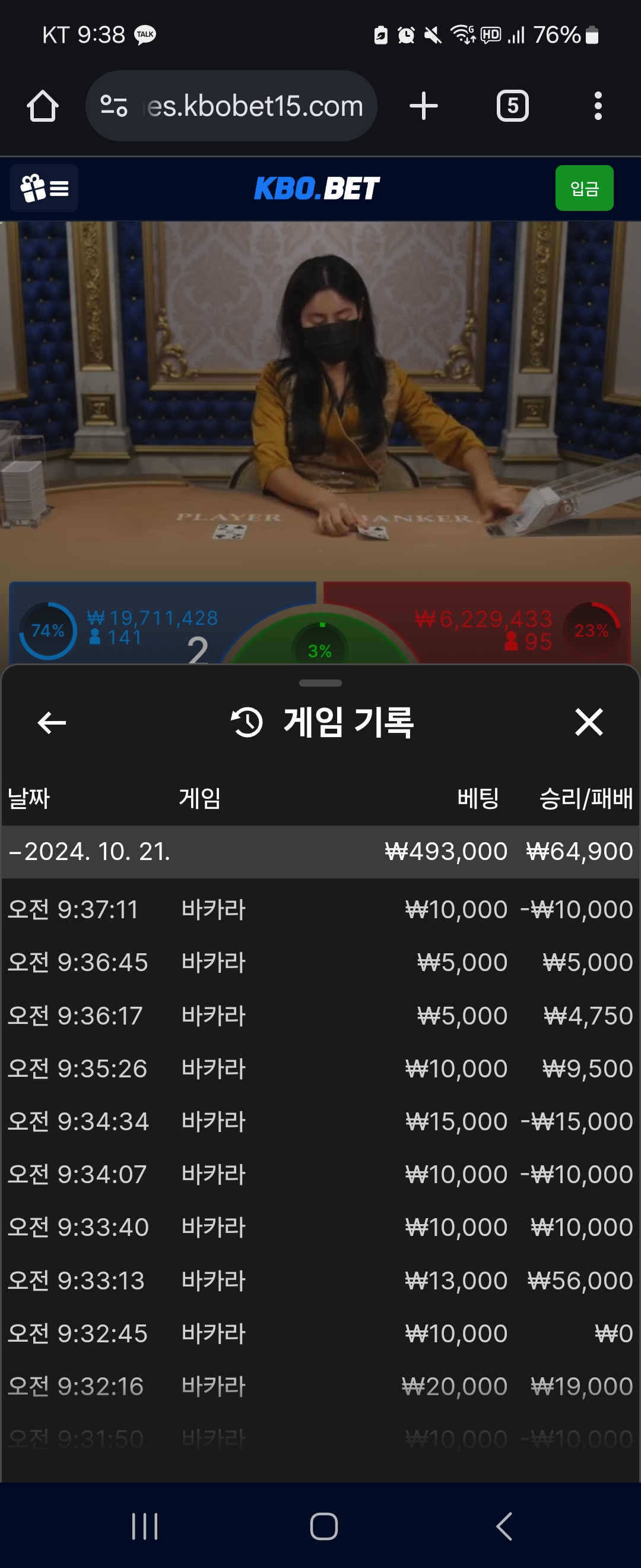Collapse the 2024. 10. 21. date group

[x=91, y=851]
